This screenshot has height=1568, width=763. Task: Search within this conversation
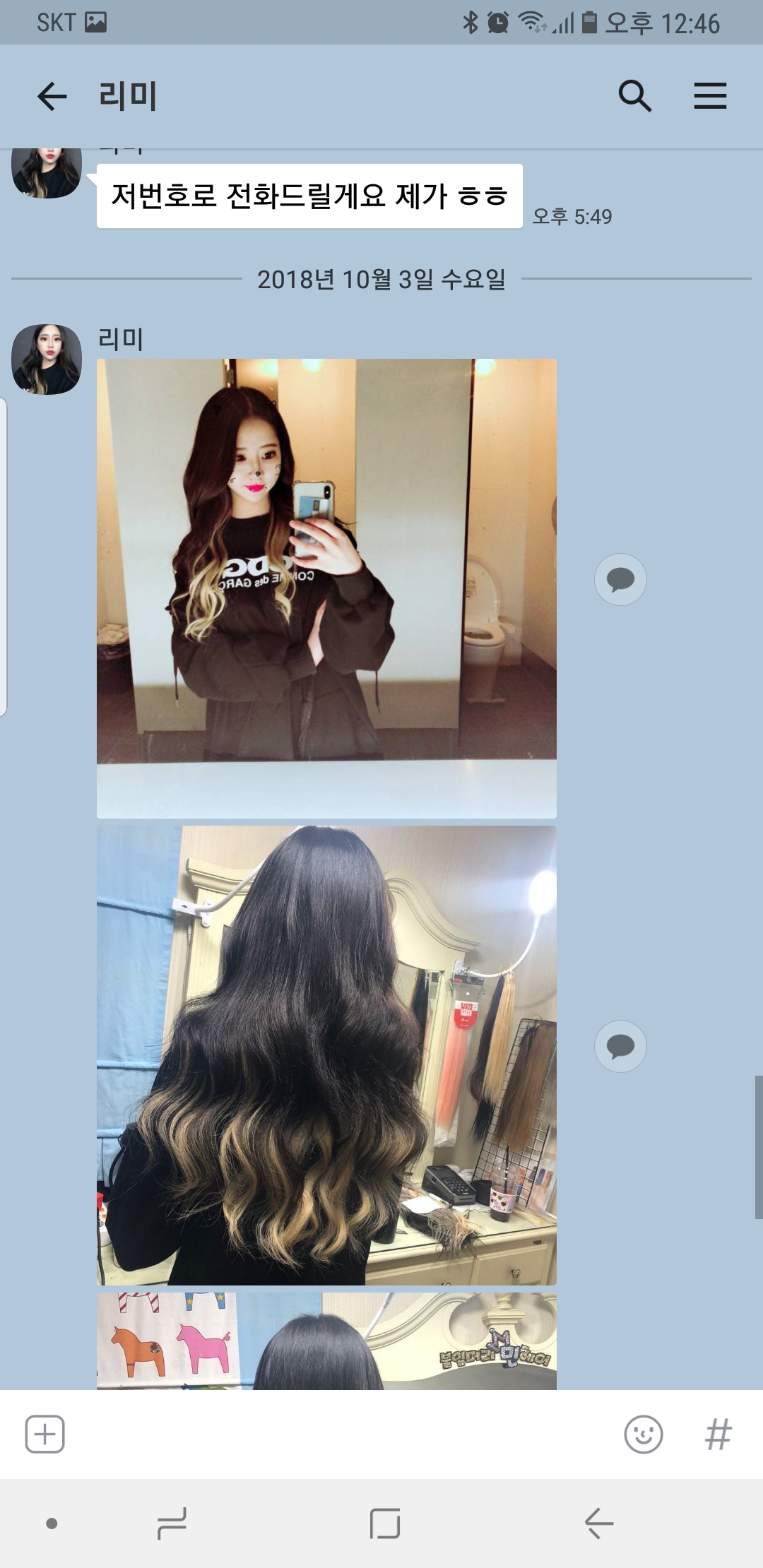click(634, 96)
